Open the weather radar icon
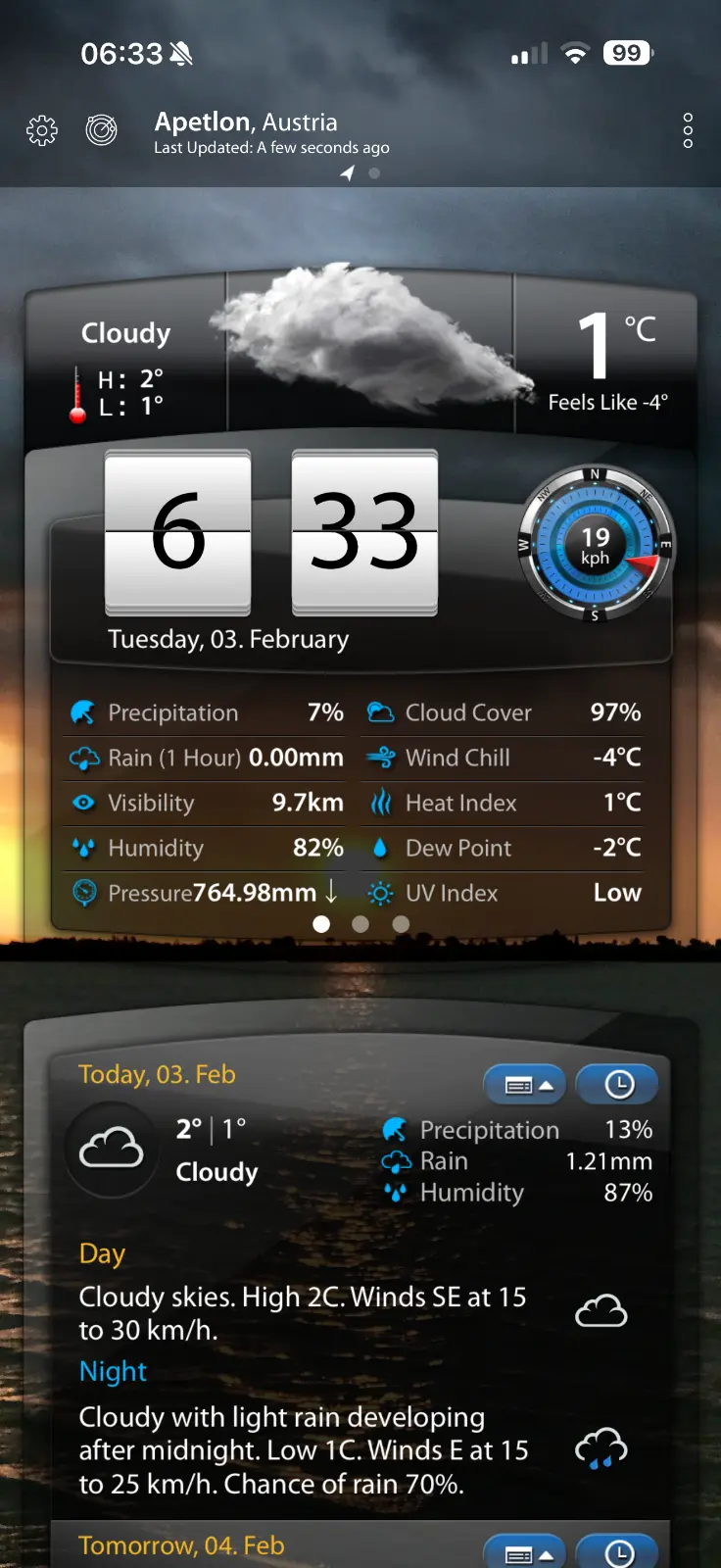The image size is (721, 1568). coord(102,129)
